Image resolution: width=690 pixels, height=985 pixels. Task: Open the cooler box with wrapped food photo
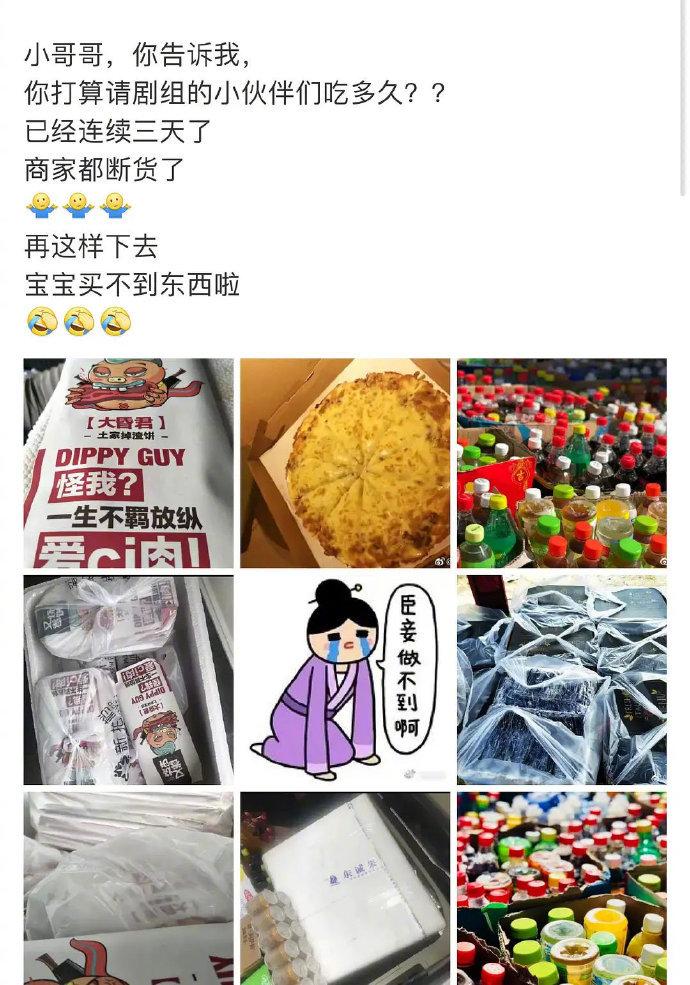click(129, 680)
